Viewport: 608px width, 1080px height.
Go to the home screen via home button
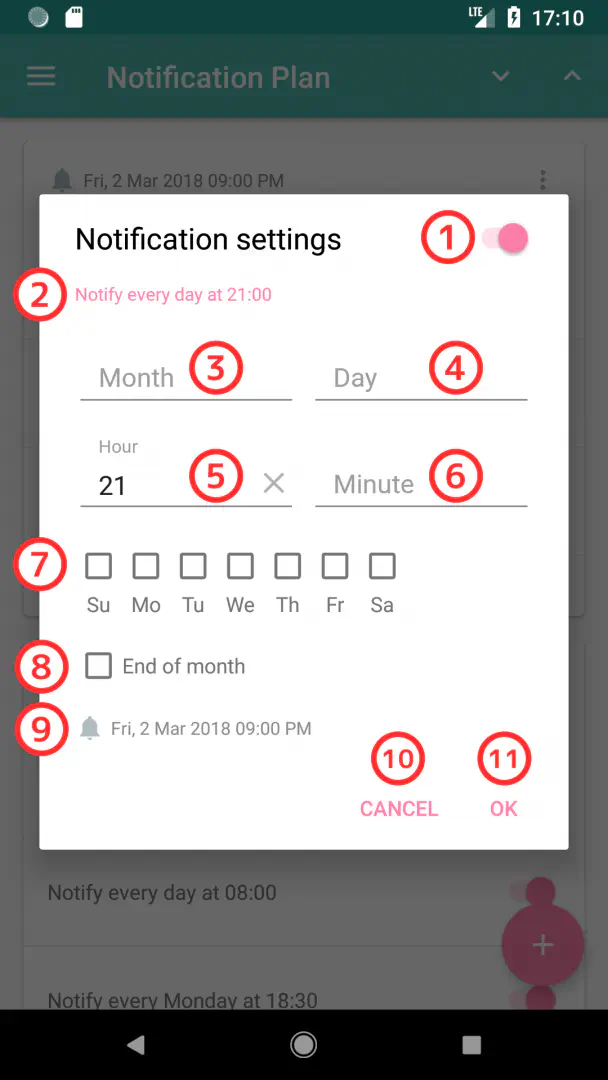[303, 1045]
